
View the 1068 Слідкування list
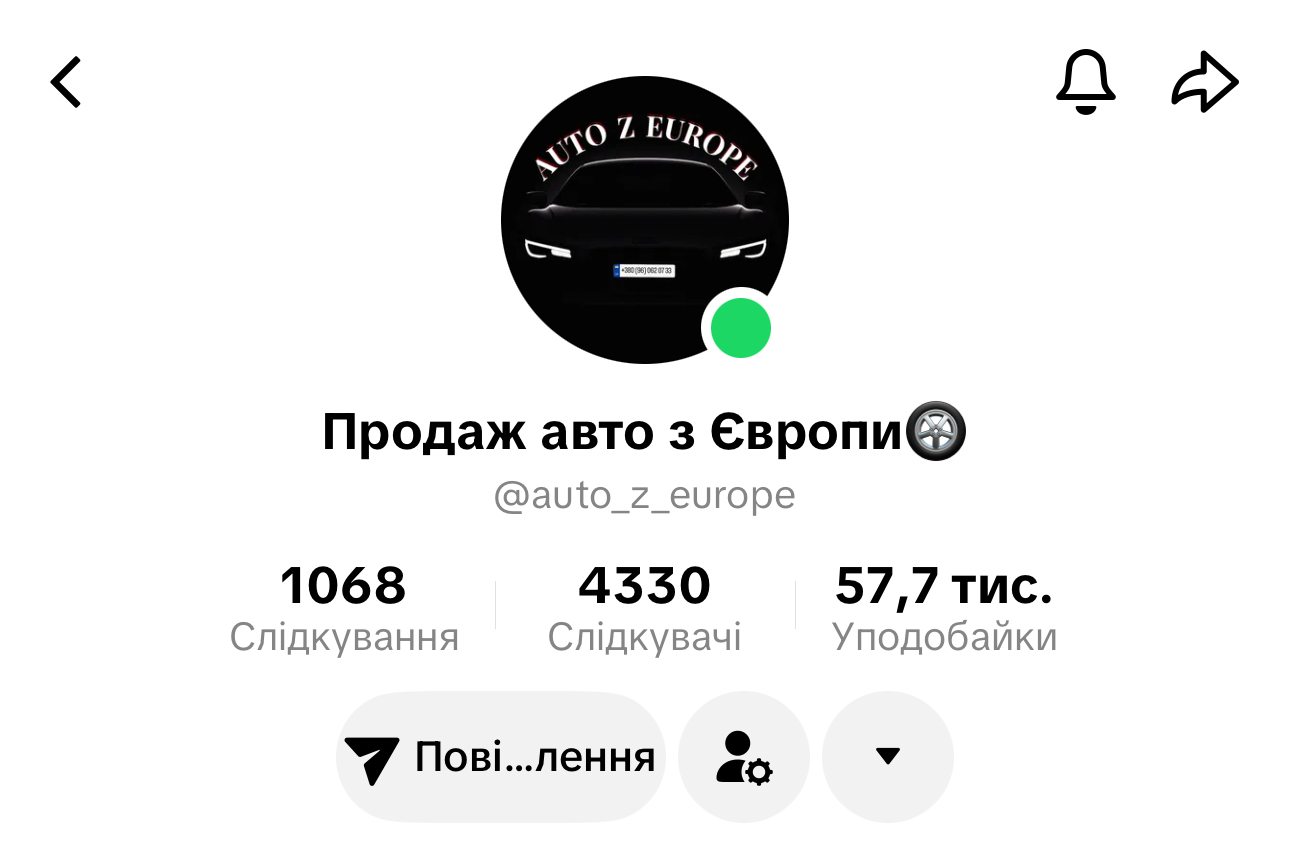(344, 607)
